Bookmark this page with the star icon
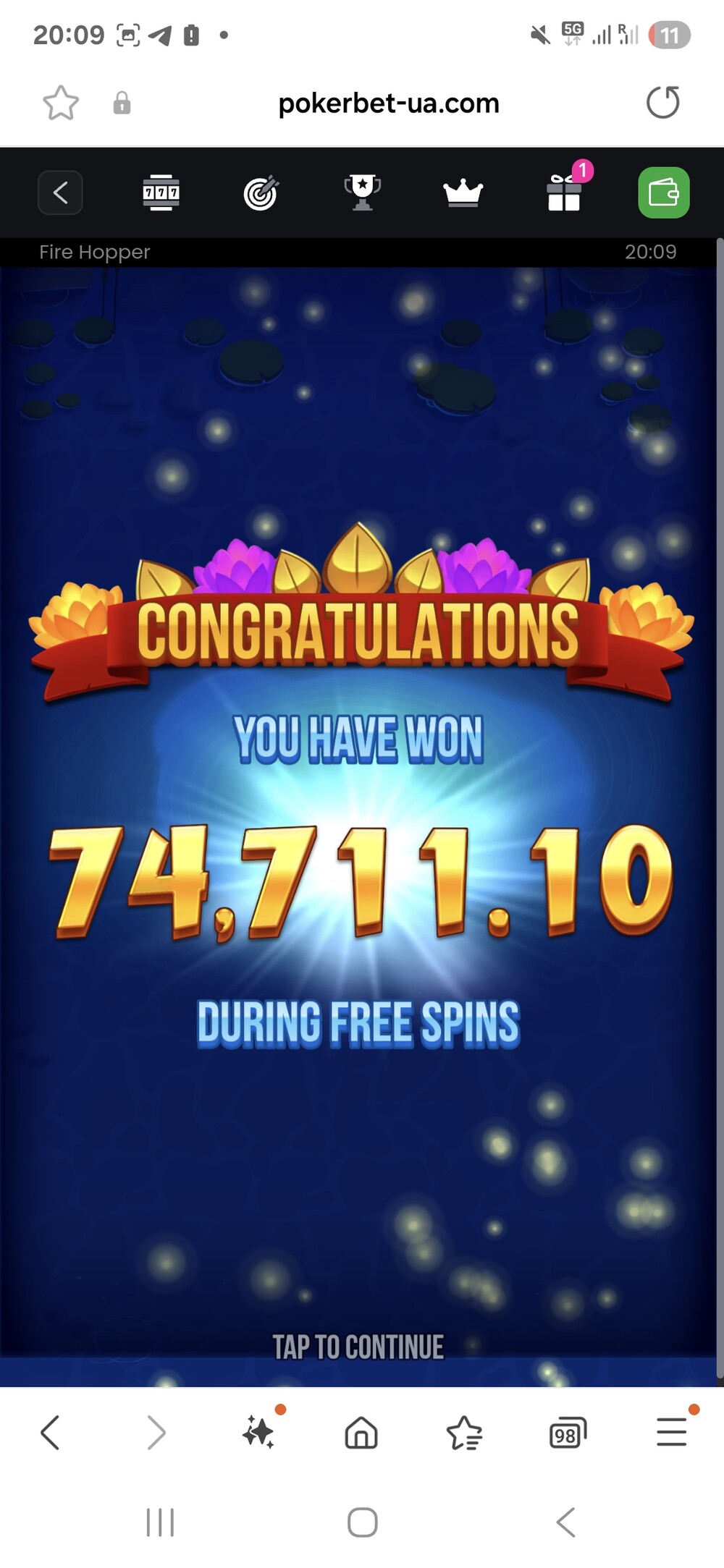The width and height of the screenshot is (724, 1568). point(61,103)
